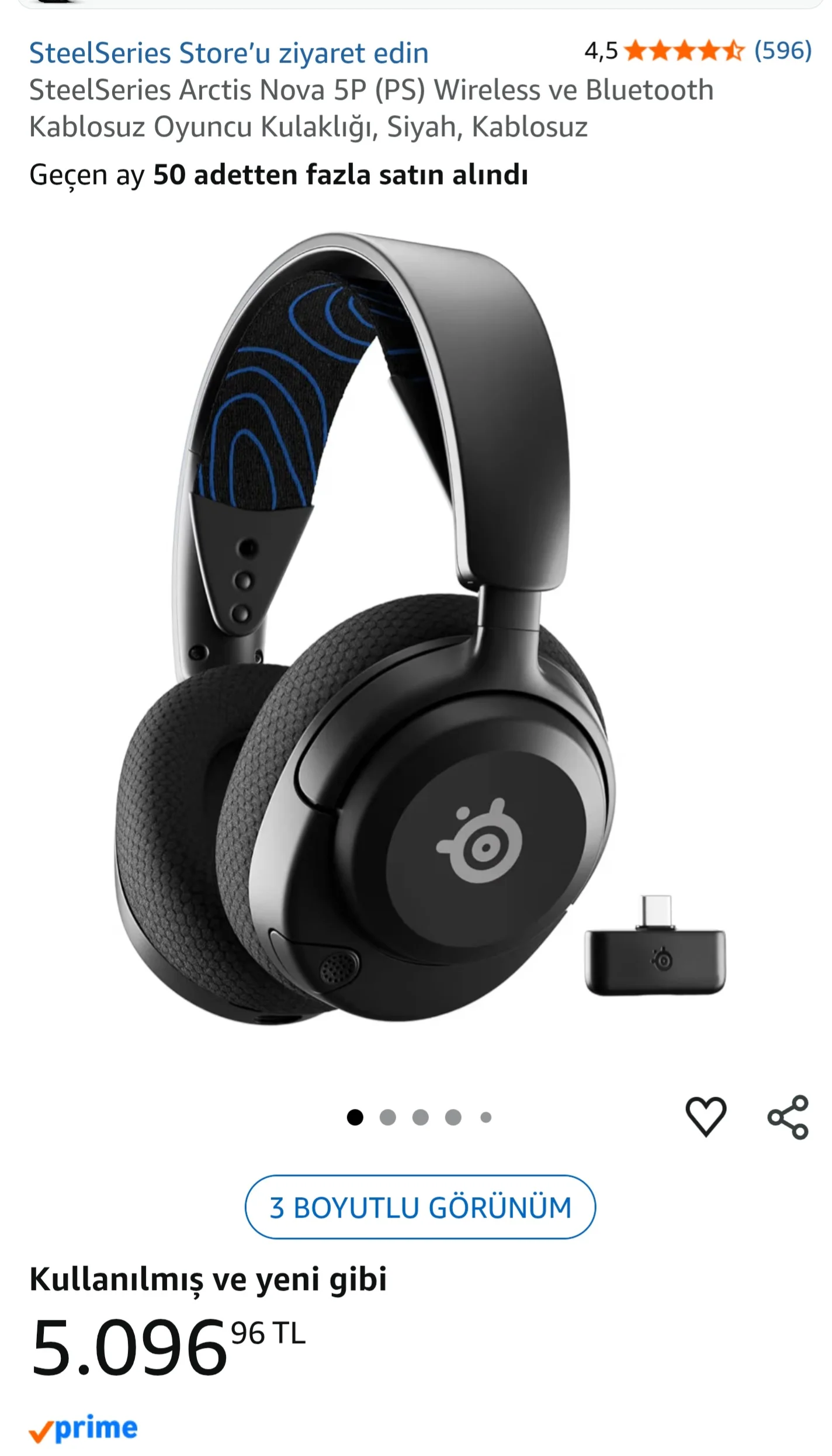Open 3 BOYUTLU GÖRÜNÜM view
Viewport: 832px width, 1456px height.
tap(420, 1207)
